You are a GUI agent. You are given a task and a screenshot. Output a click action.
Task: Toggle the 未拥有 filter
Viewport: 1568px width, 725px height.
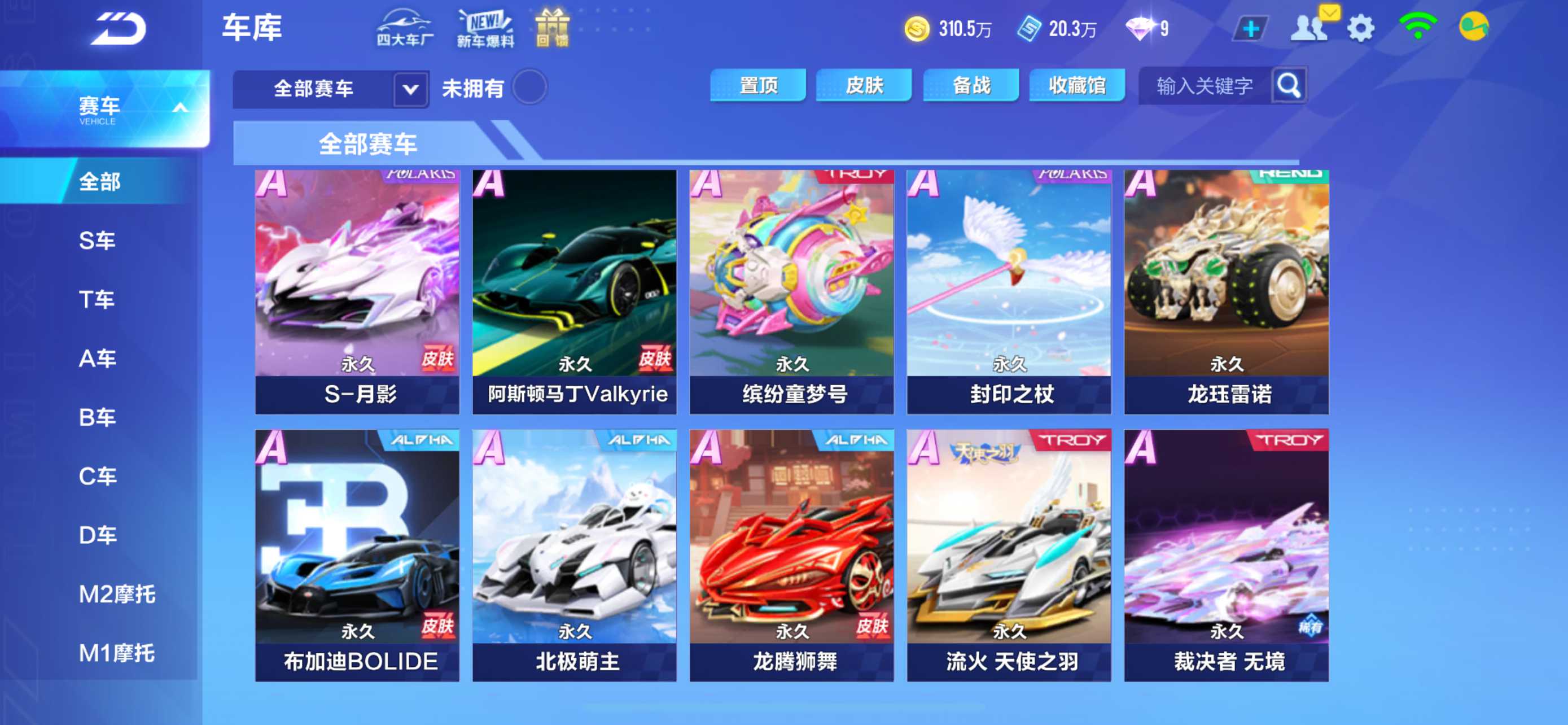point(529,88)
